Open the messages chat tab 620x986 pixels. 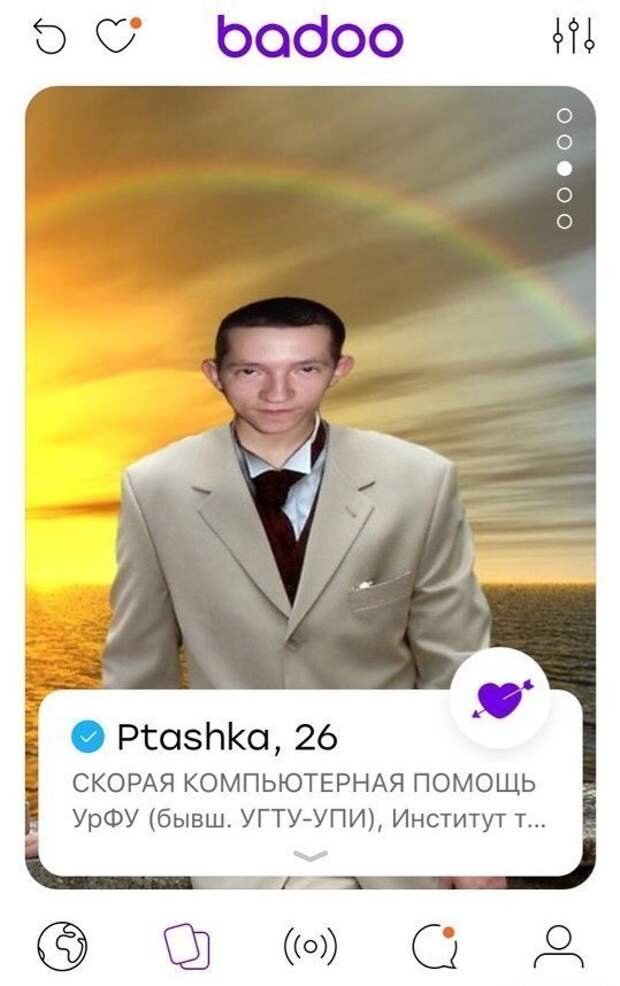[x=434, y=945]
